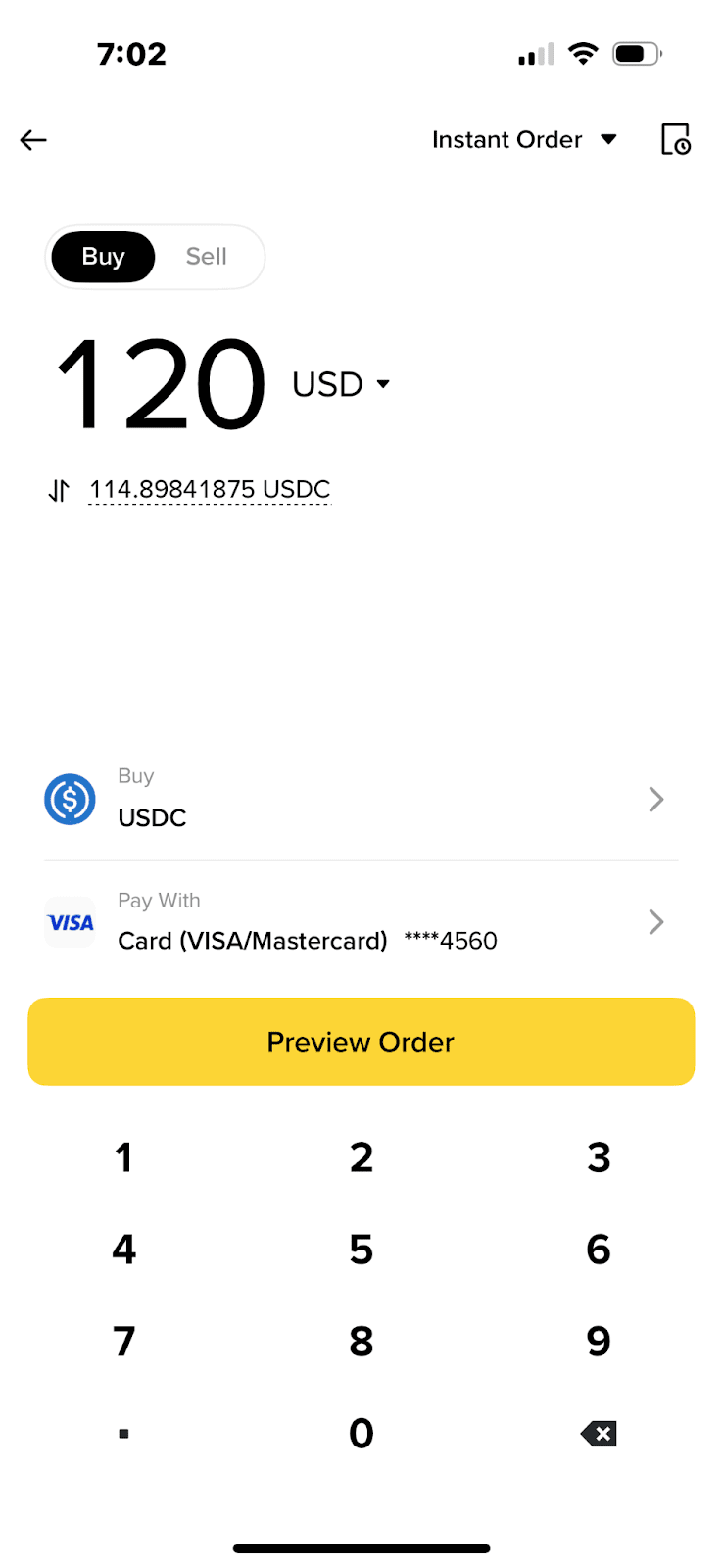723x1568 pixels.
Task: Switch to the Sell tab
Action: click(x=206, y=257)
